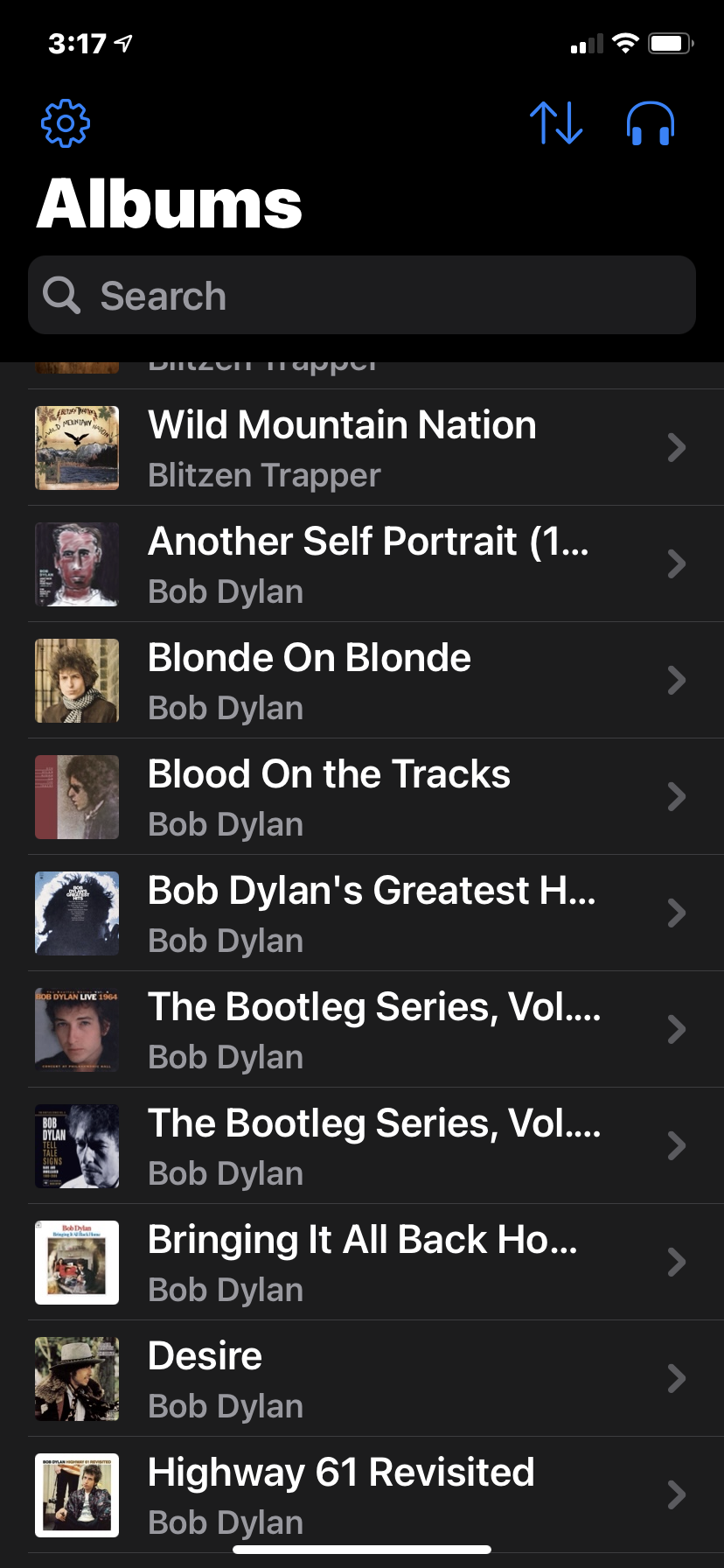Tap the sort arrows icon

point(556,123)
